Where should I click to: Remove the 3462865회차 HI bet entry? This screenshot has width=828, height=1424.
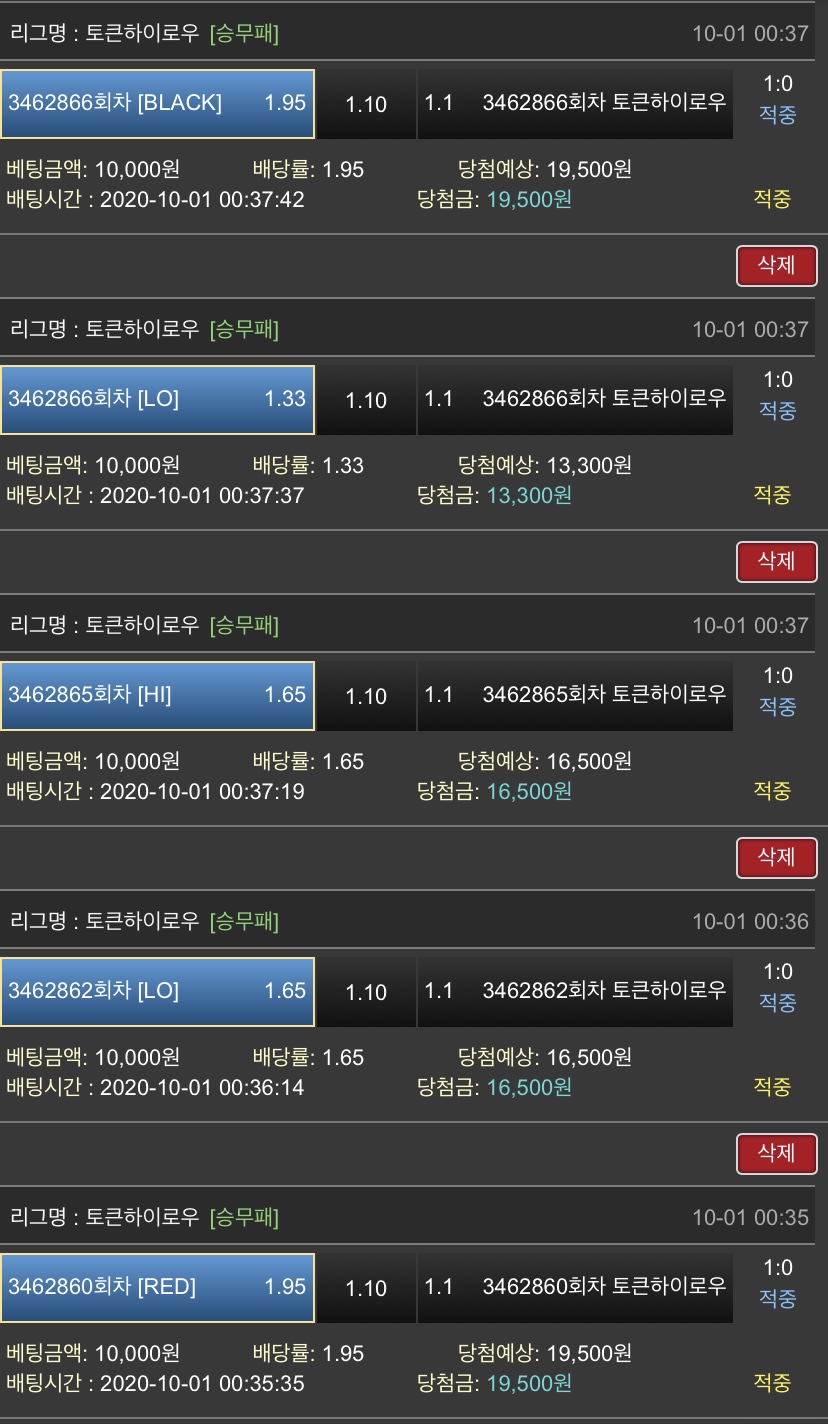[x=776, y=858]
